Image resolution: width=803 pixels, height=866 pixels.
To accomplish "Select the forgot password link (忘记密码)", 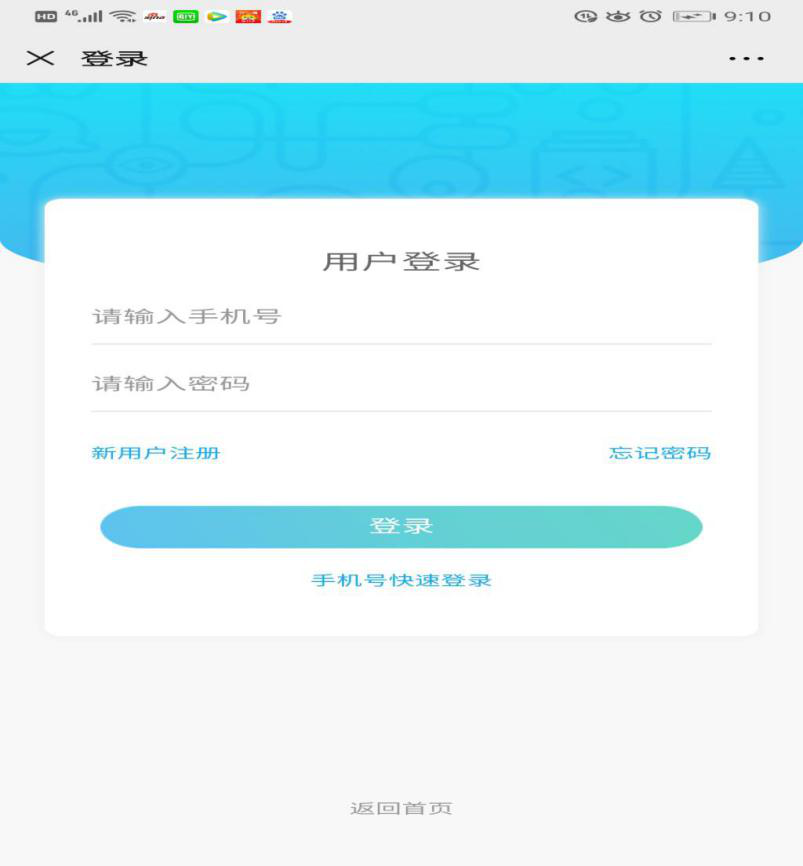I will point(660,453).
